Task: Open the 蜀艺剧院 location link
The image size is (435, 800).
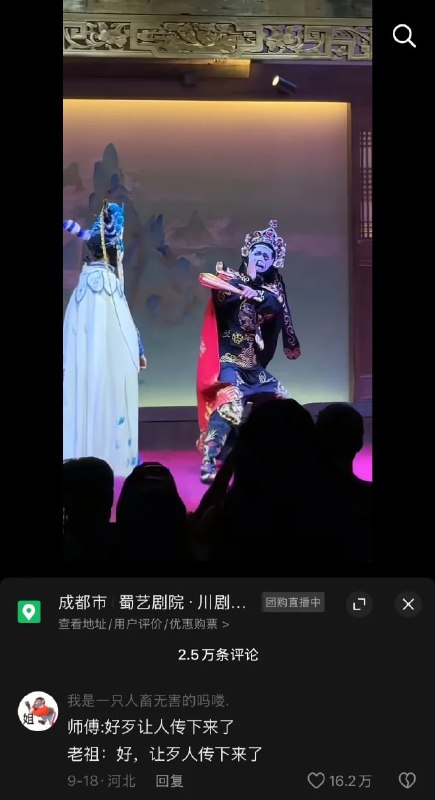Action: point(152,603)
